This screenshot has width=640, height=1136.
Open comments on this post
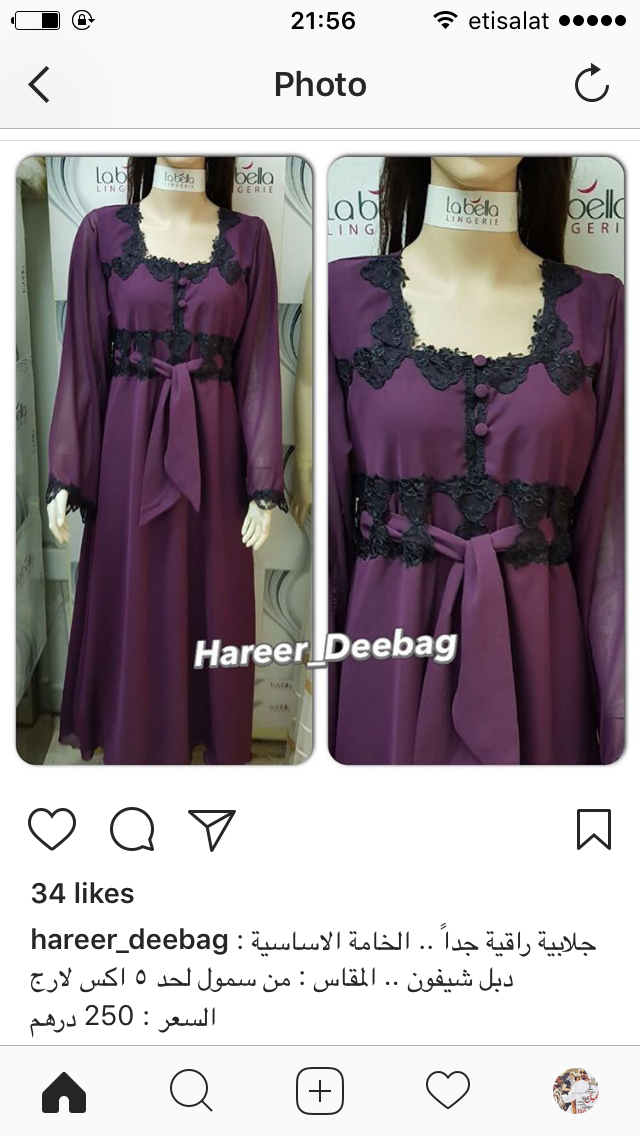[x=132, y=829]
